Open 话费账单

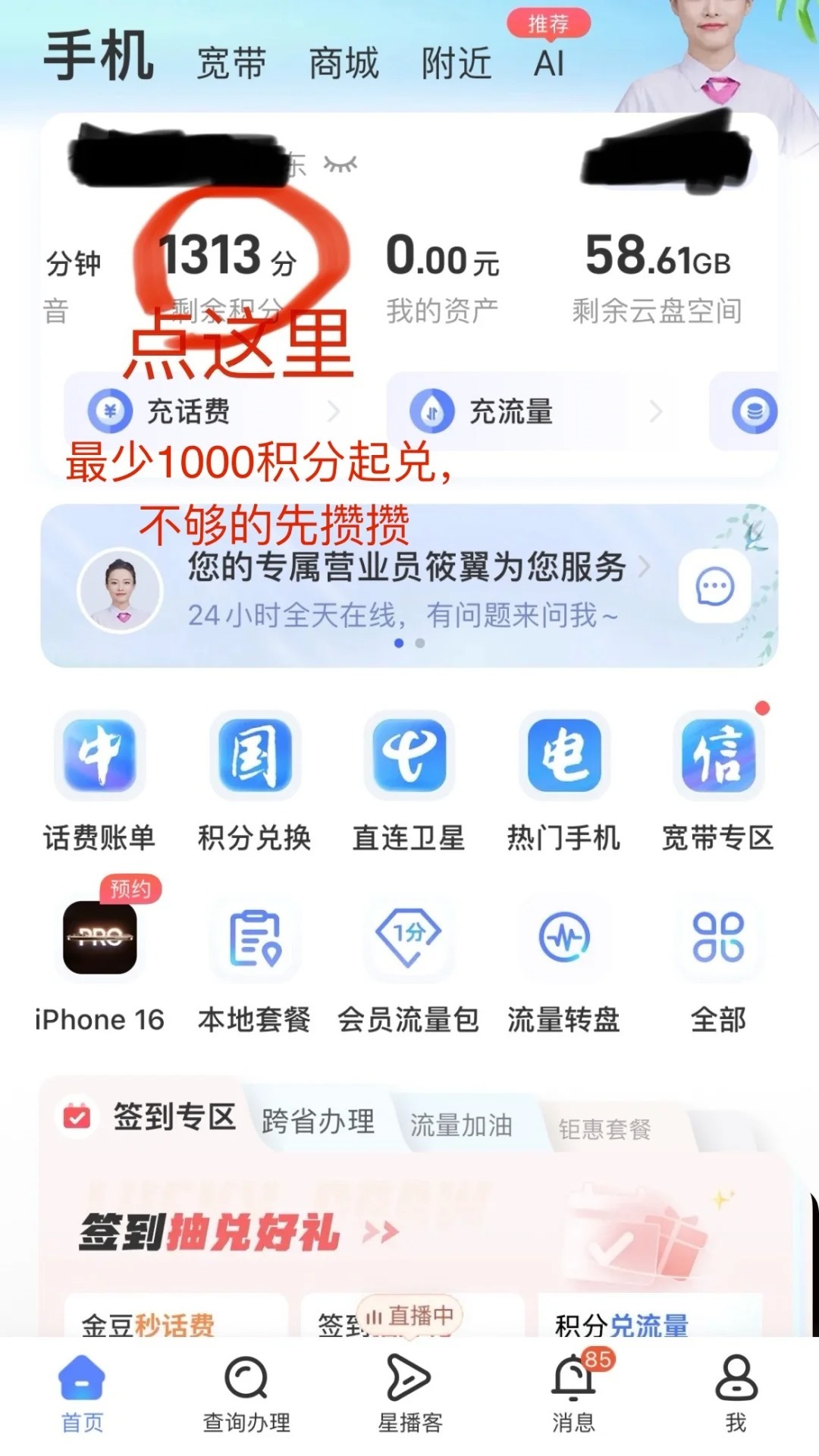(x=99, y=781)
